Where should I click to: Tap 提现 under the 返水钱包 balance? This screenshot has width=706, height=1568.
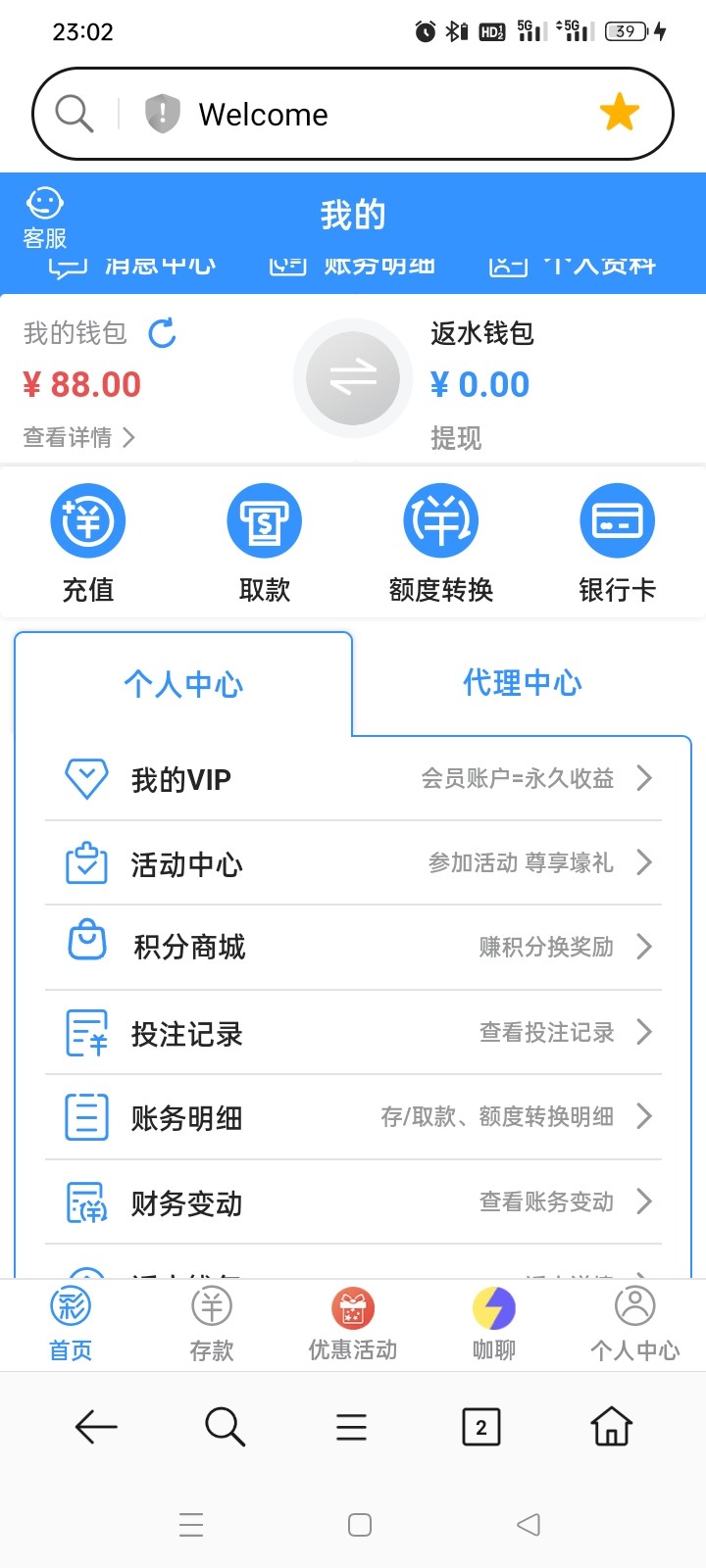457,438
